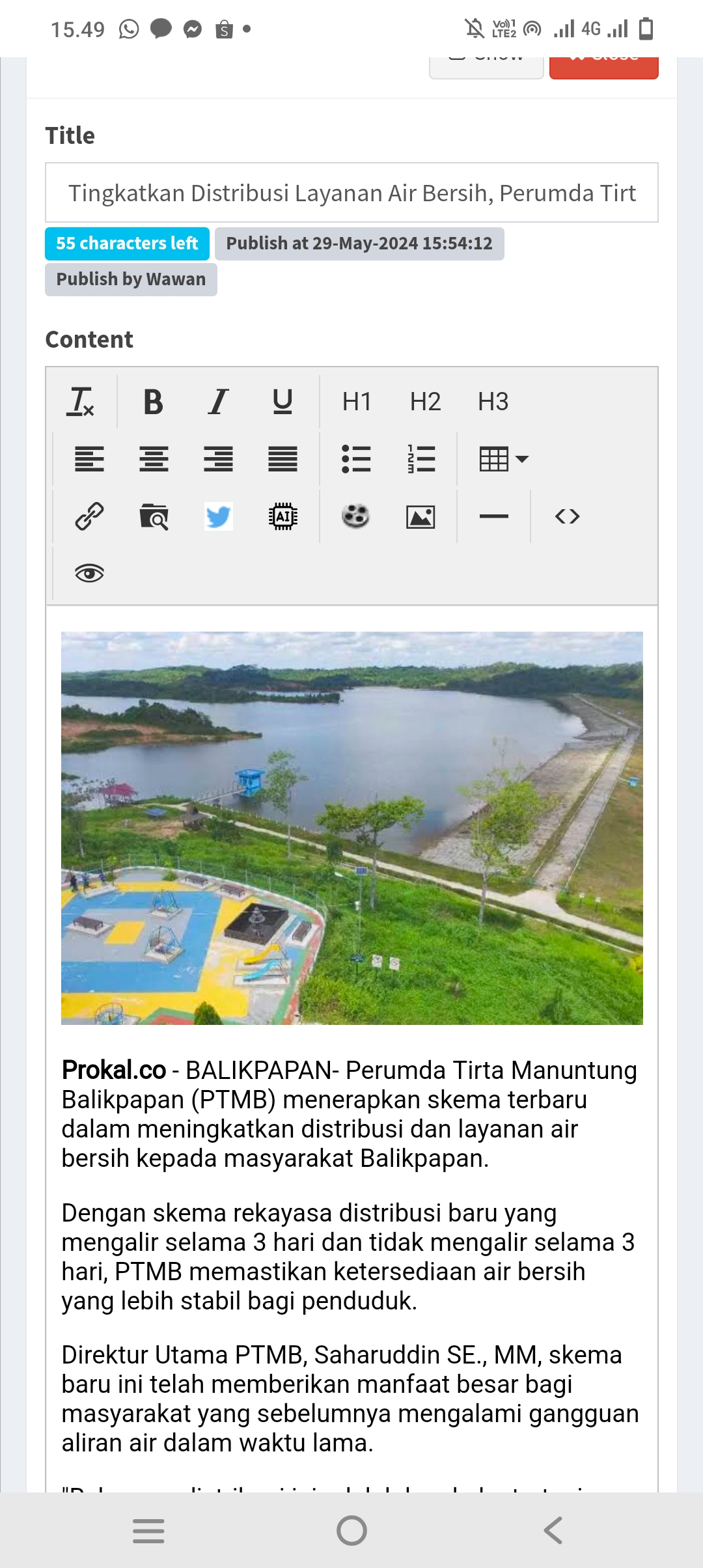The width and height of the screenshot is (703, 1568).
Task: Underline the selected text
Action: (x=283, y=401)
